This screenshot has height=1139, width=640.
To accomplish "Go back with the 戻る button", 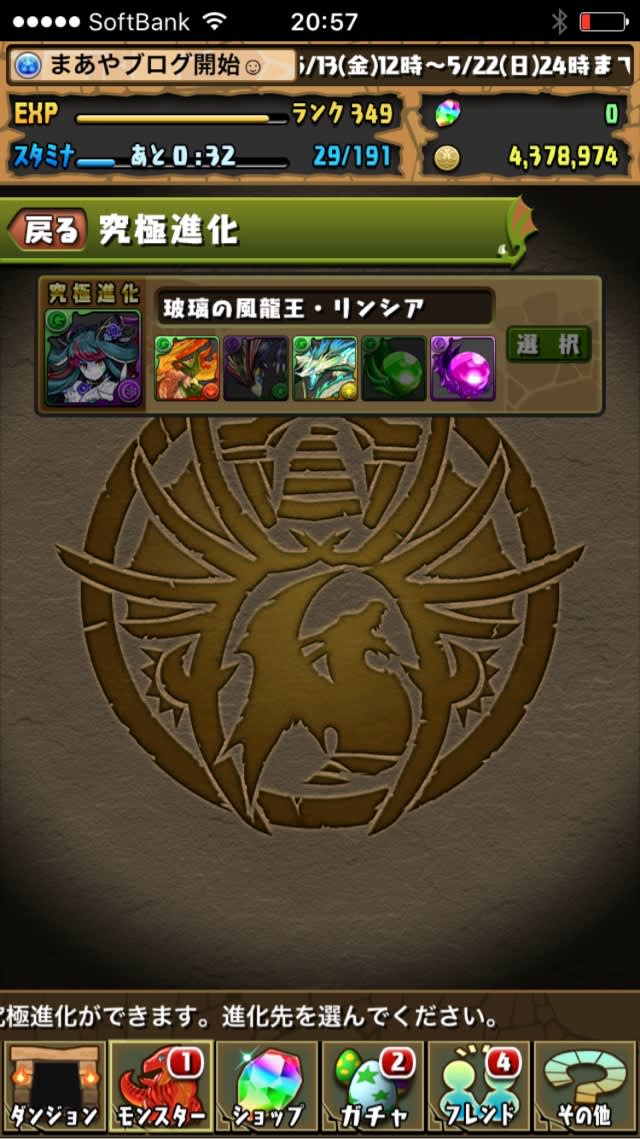I will (x=47, y=231).
